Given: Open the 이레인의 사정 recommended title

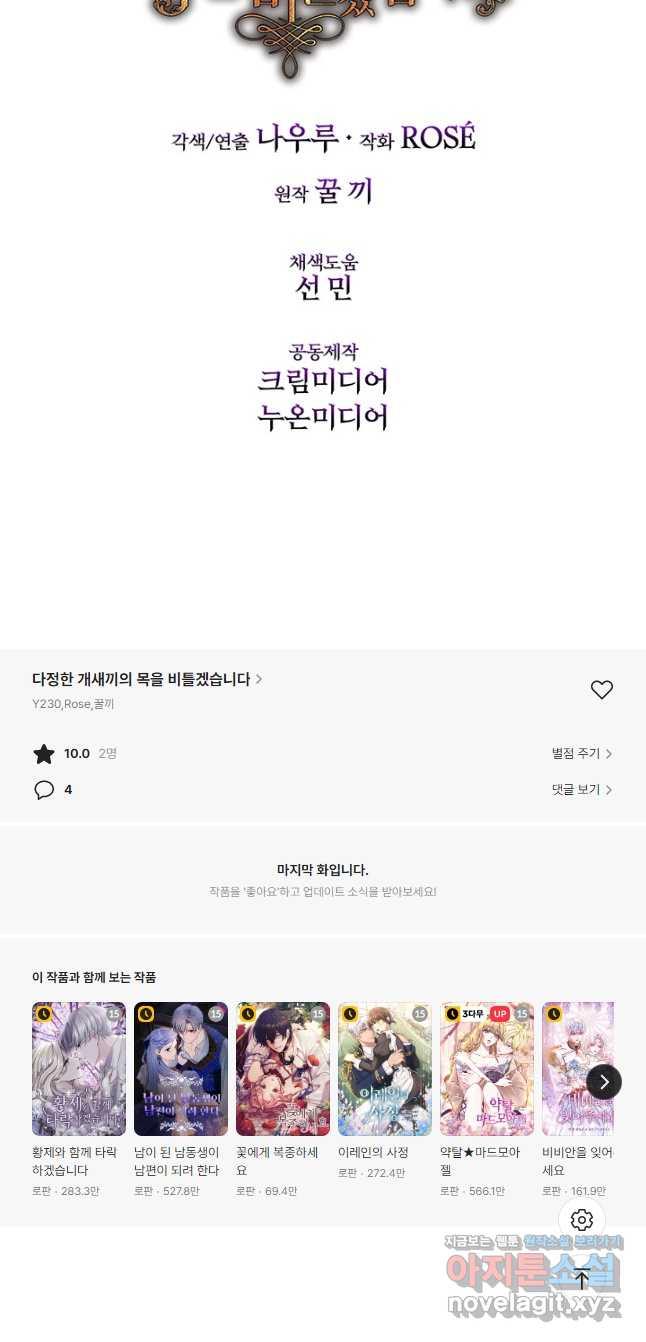Looking at the screenshot, I should 385,1069.
